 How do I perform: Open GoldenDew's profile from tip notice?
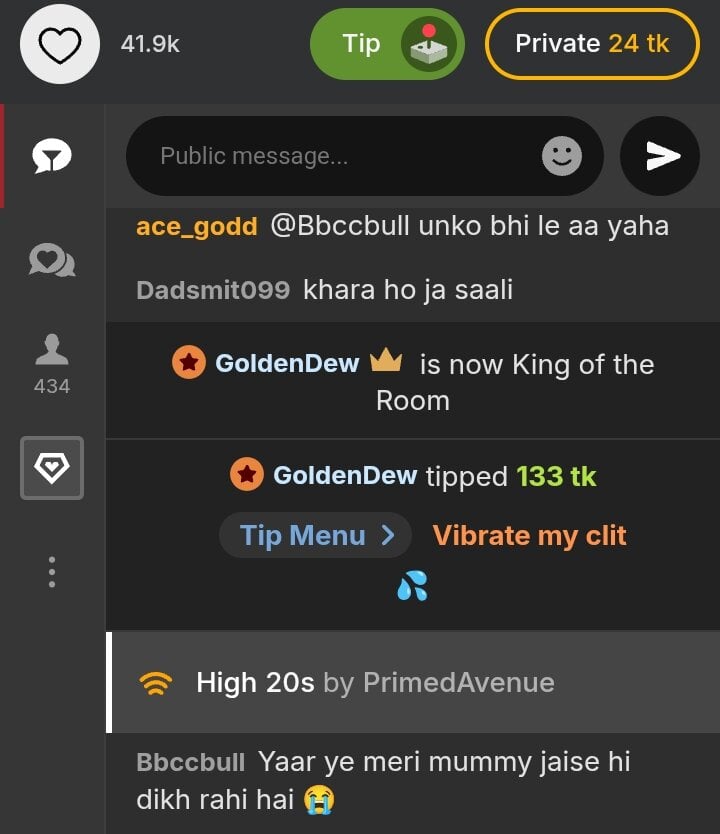click(345, 476)
